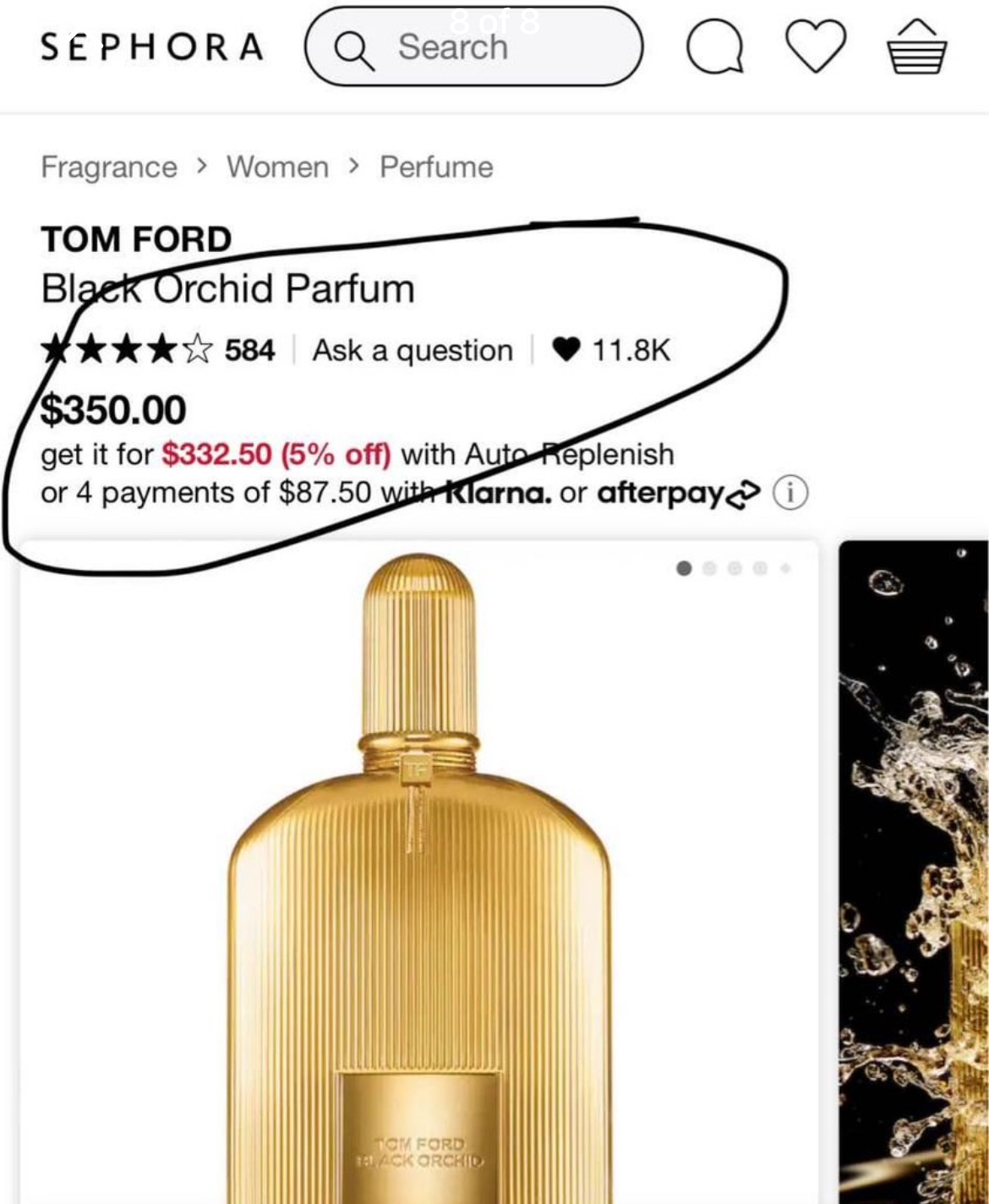Open the chat bubble icon
Image resolution: width=989 pixels, height=1204 pixels.
pyautogui.click(x=714, y=47)
